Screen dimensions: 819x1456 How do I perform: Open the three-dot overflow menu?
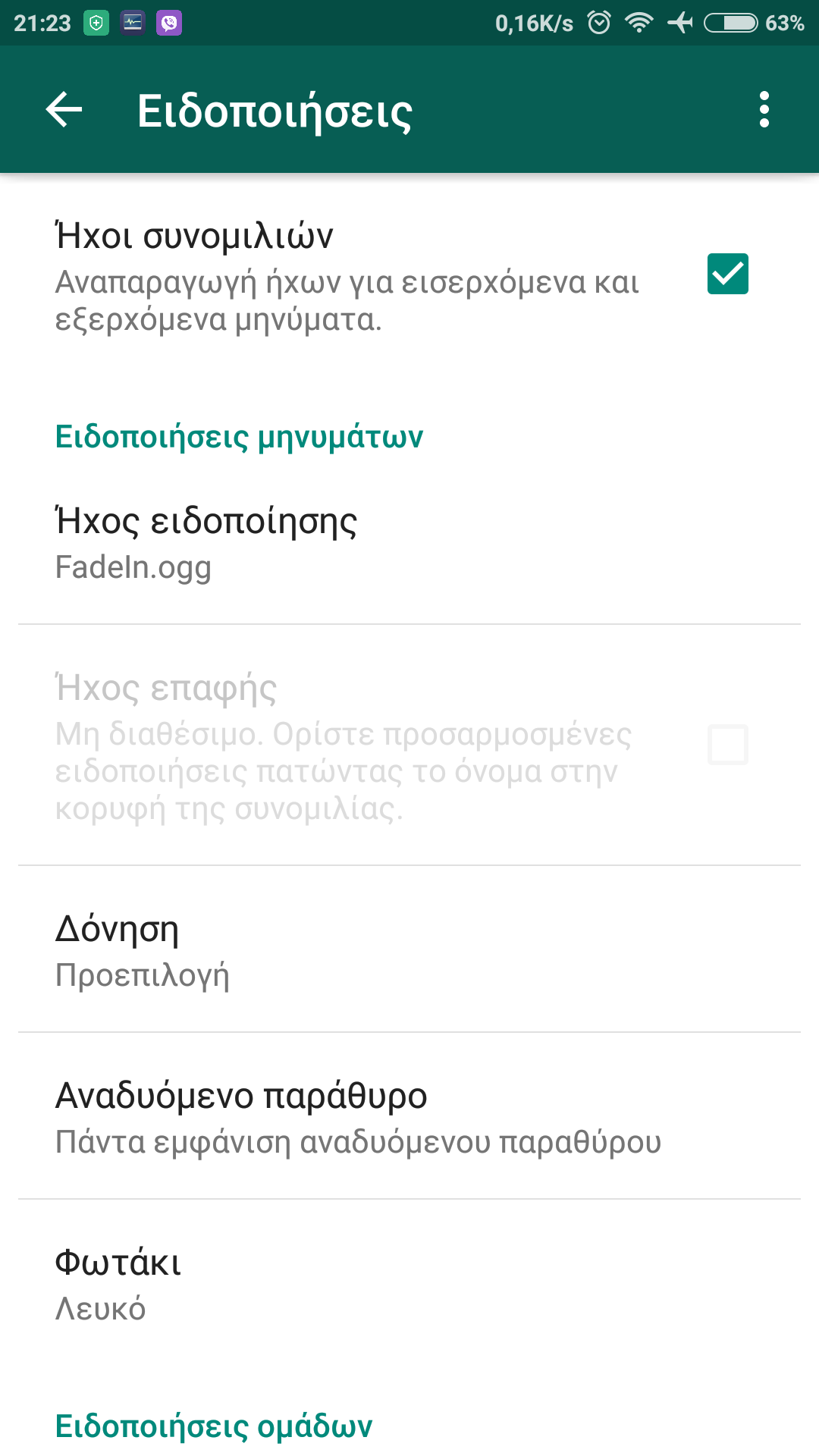764,110
